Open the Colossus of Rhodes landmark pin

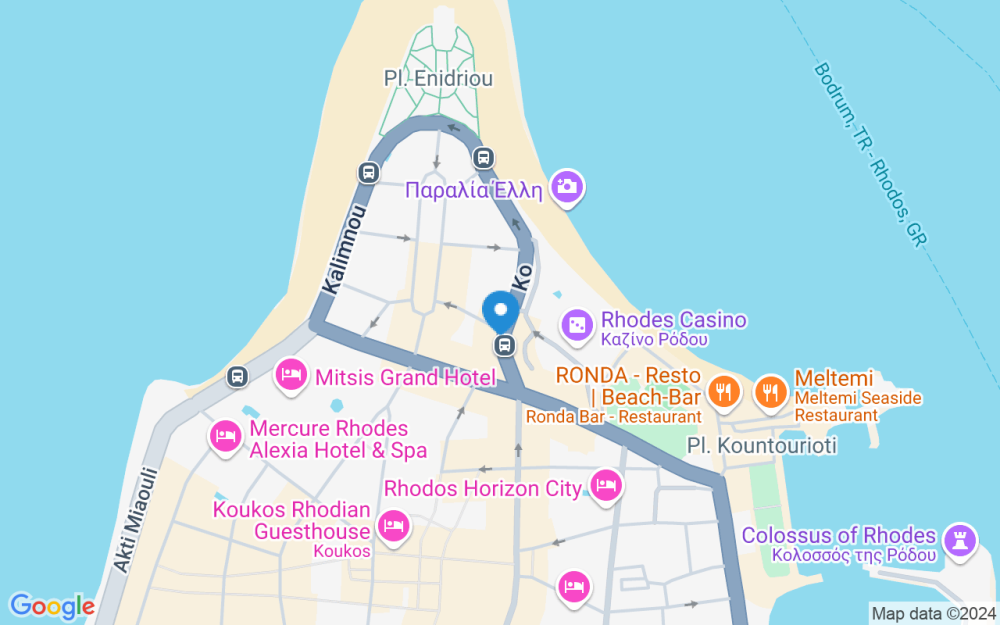coord(961,540)
